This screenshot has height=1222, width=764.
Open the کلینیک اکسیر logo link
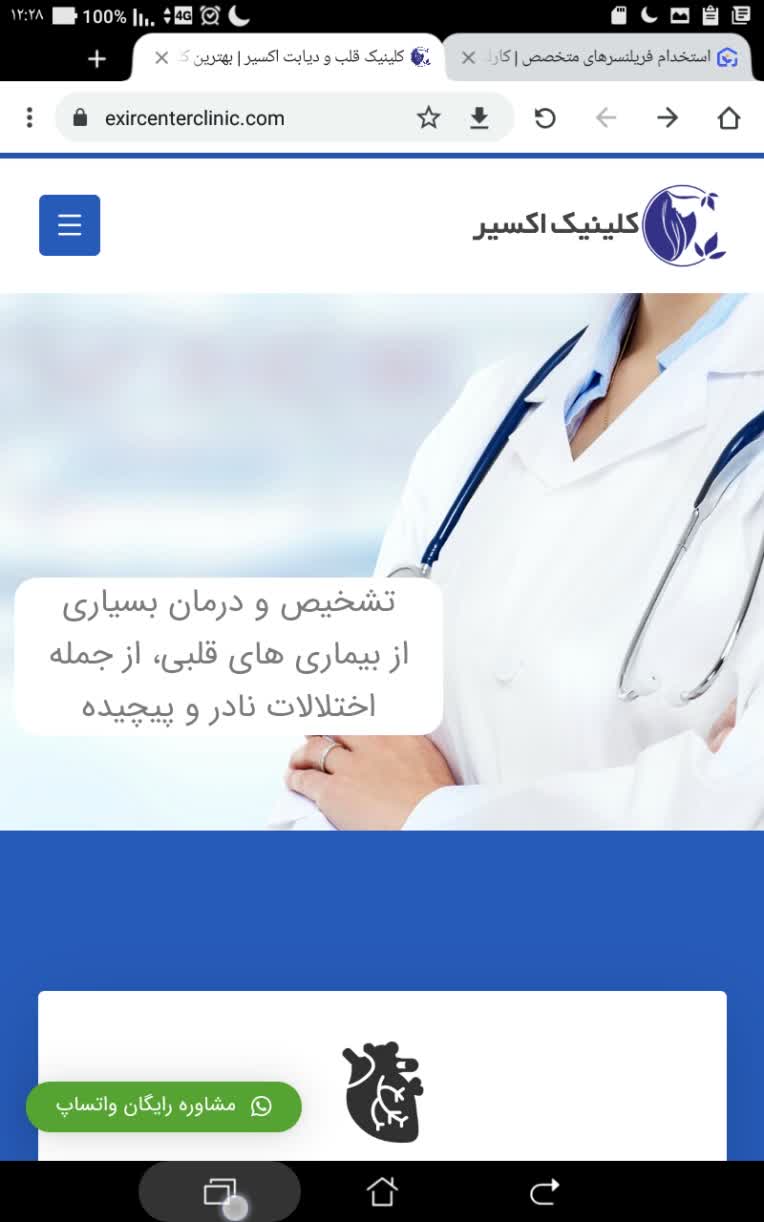tap(600, 225)
